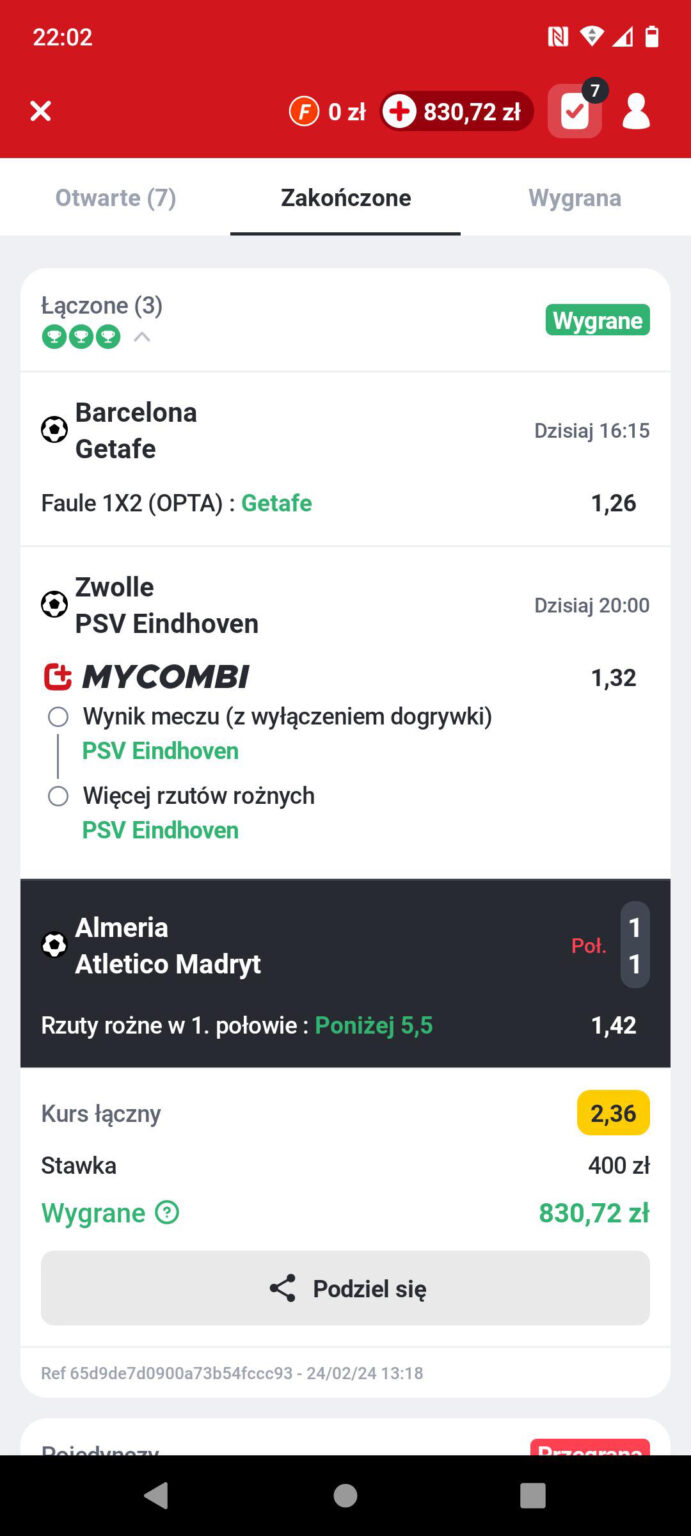The width and height of the screenshot is (691, 1536).
Task: Tap the 830,72 zł deposit balance button
Action: coord(456,112)
